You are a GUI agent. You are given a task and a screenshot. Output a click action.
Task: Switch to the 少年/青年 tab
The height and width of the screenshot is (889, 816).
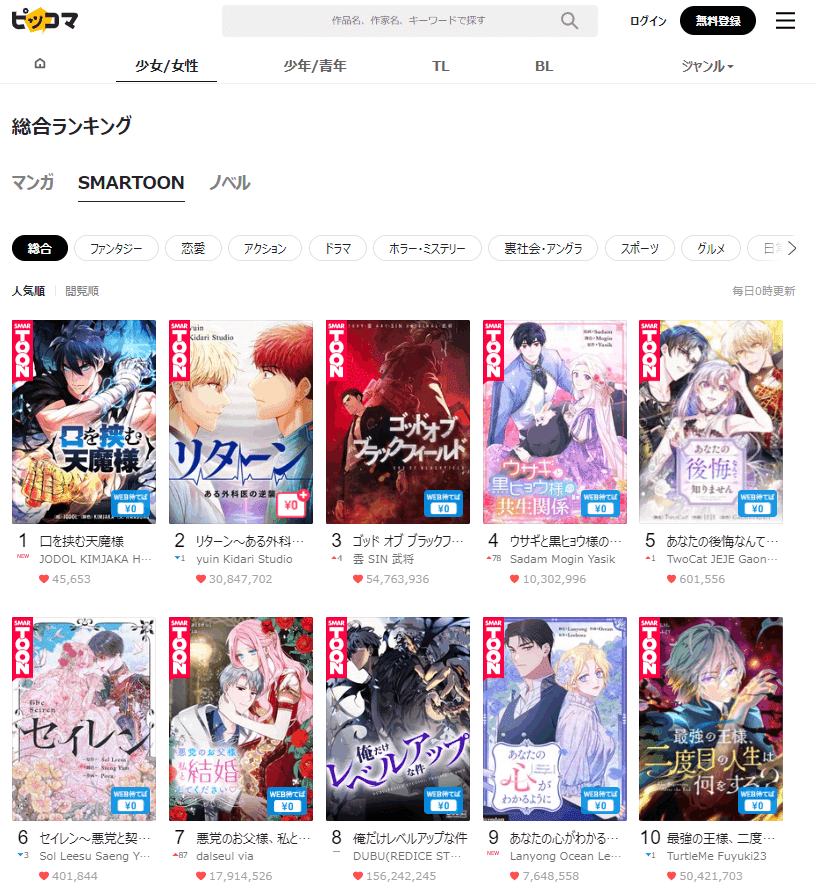[x=315, y=66]
